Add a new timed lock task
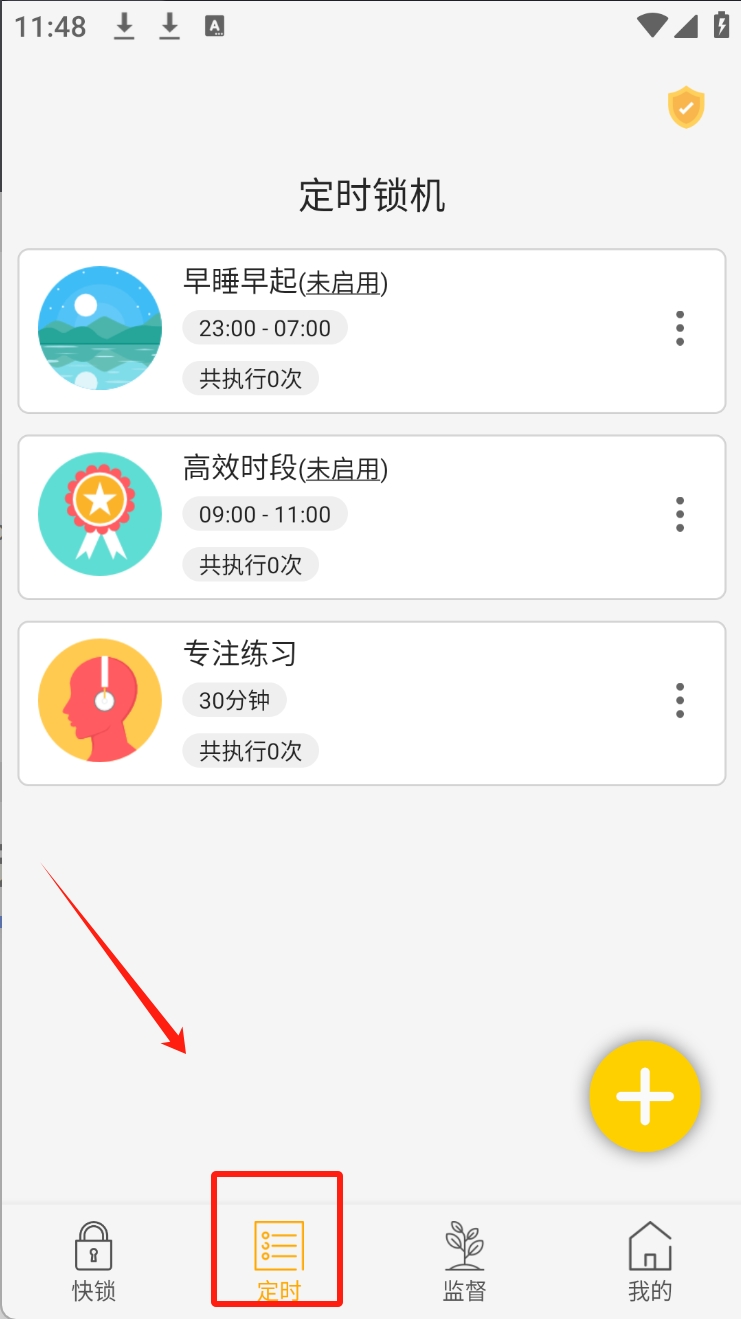 point(645,1096)
